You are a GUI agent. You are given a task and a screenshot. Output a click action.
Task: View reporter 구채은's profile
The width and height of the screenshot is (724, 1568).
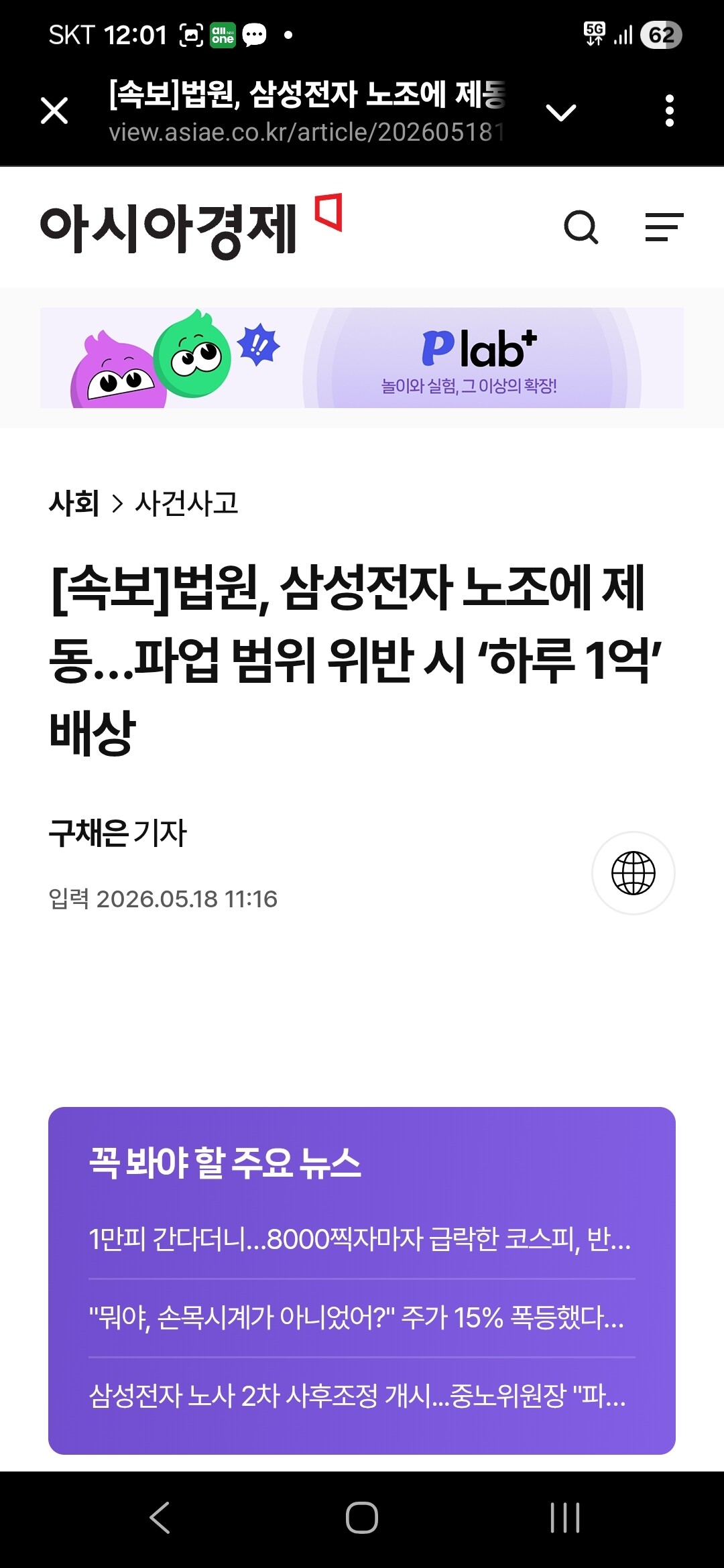point(117,833)
